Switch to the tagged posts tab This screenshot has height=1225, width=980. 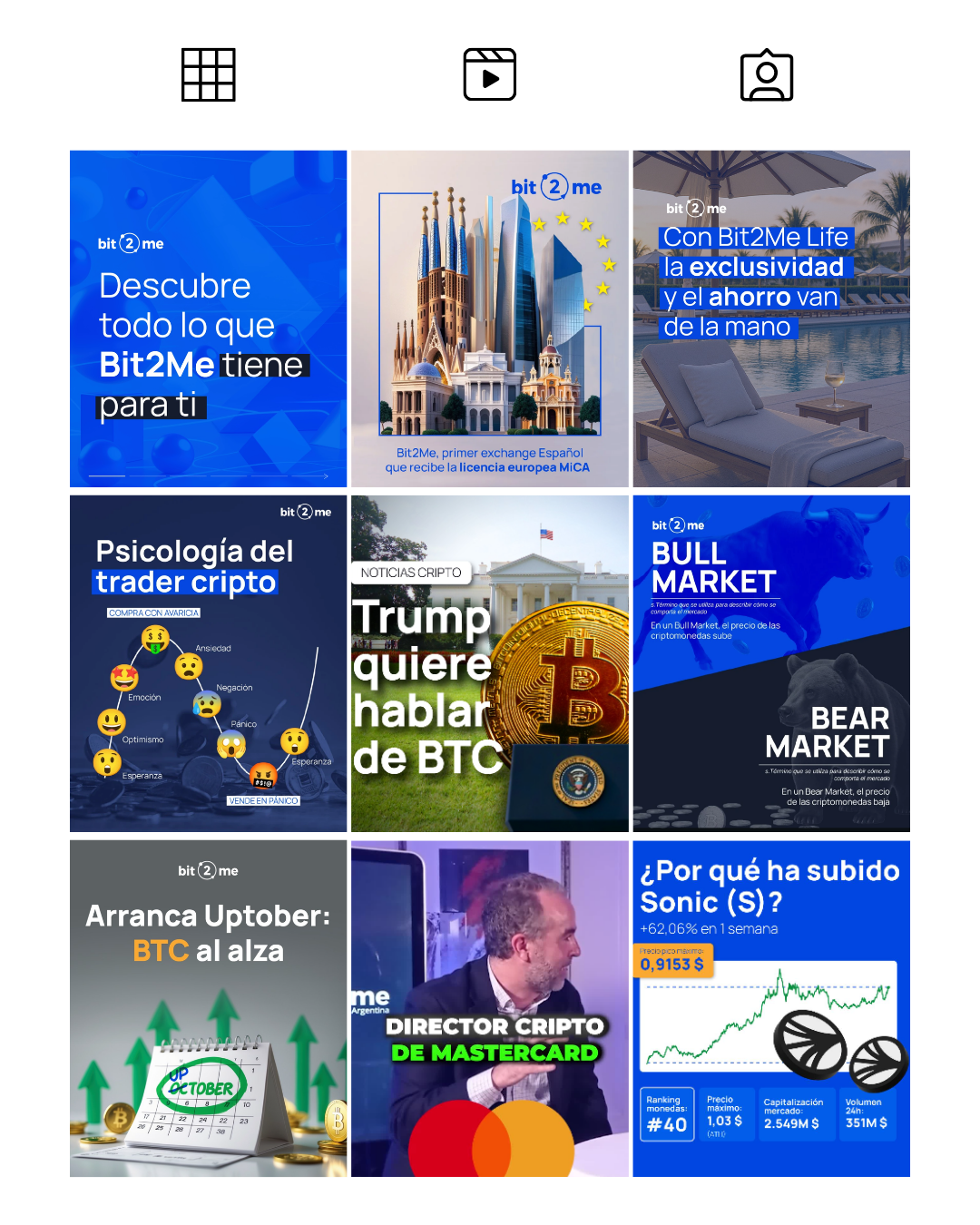(x=767, y=74)
